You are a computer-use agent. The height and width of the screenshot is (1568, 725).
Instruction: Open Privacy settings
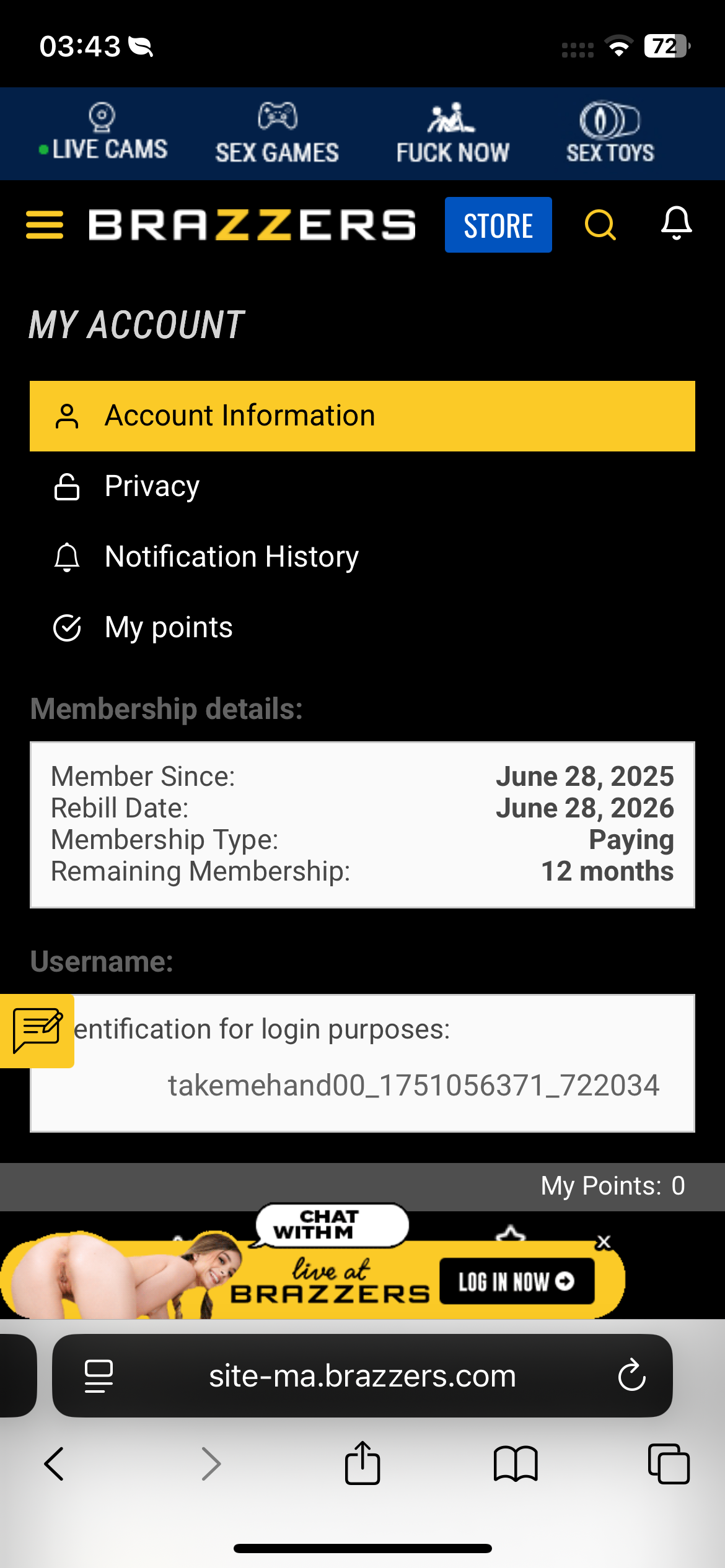pos(152,486)
